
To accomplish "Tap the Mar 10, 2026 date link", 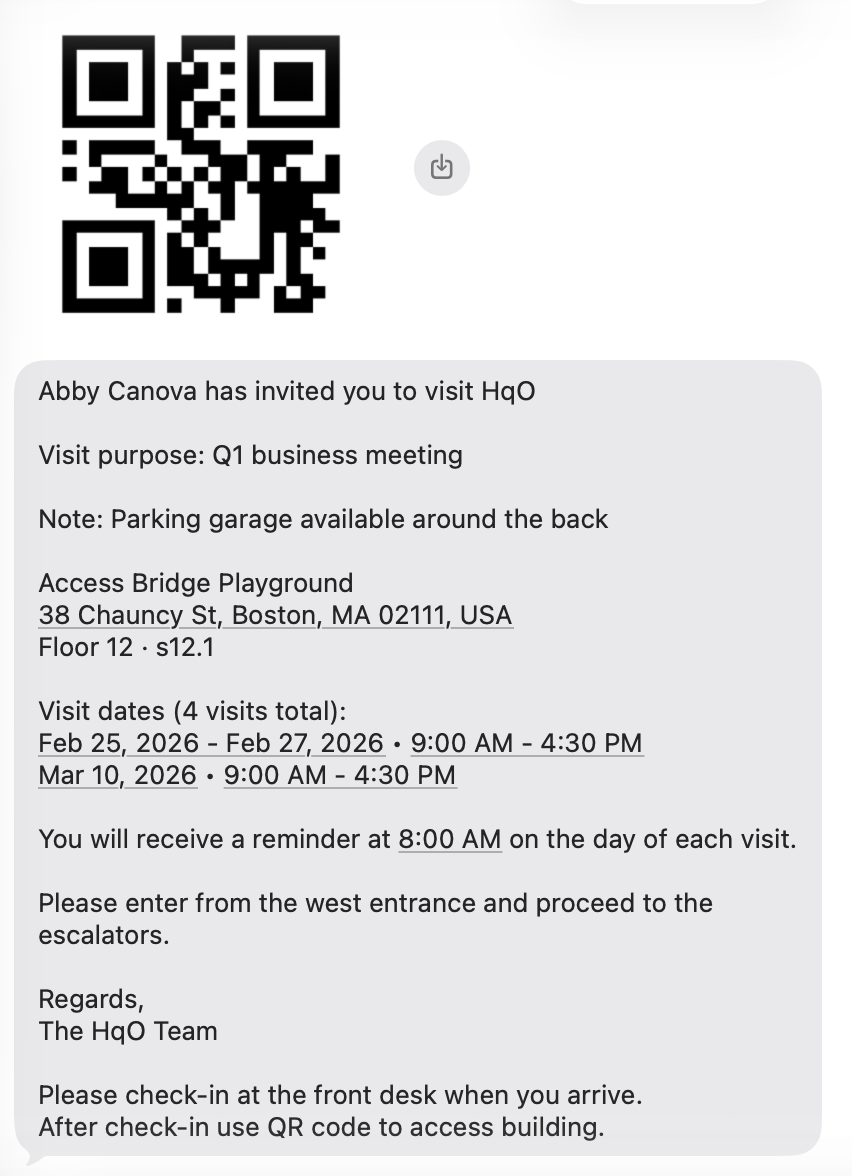I will [117, 775].
